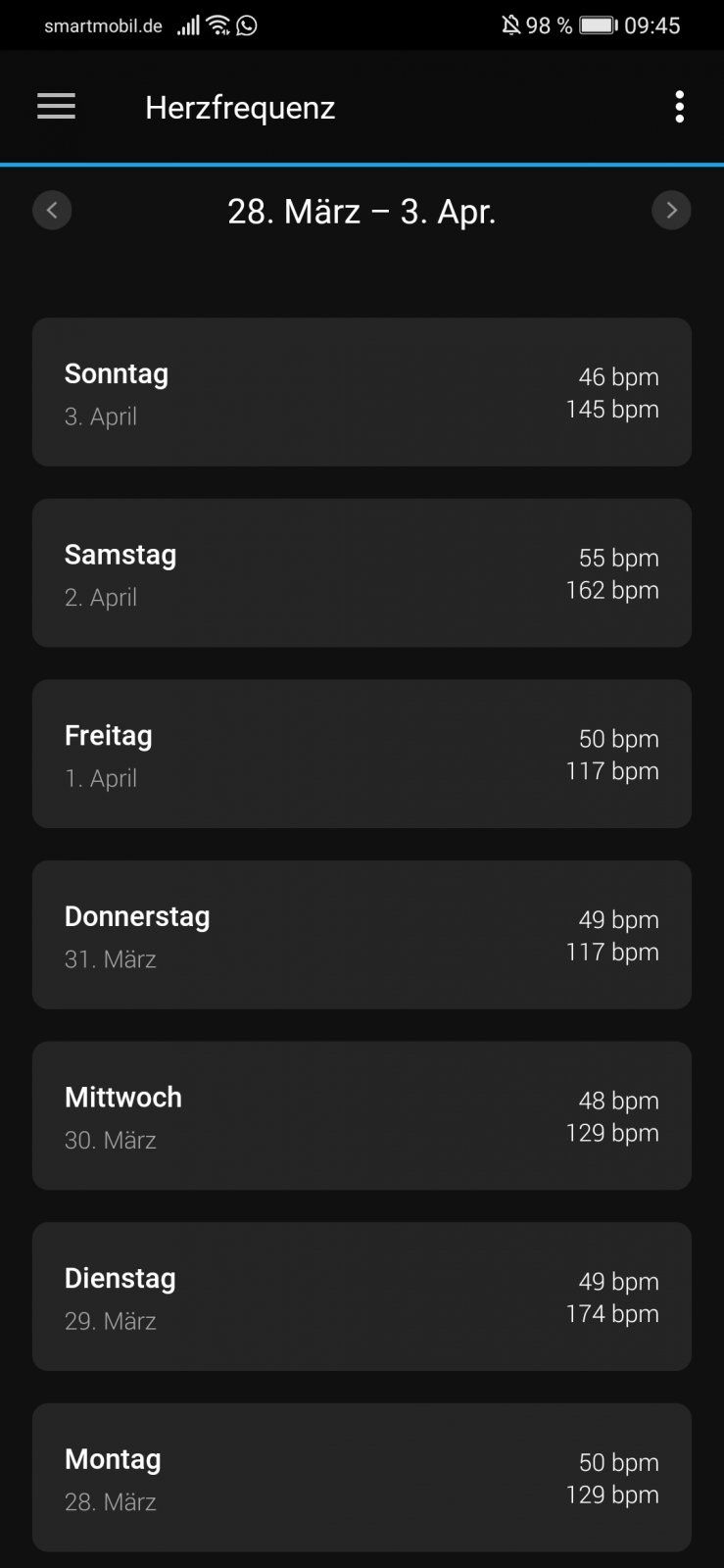Go to the previous week
The height and width of the screenshot is (1568, 724).
pos(52,210)
